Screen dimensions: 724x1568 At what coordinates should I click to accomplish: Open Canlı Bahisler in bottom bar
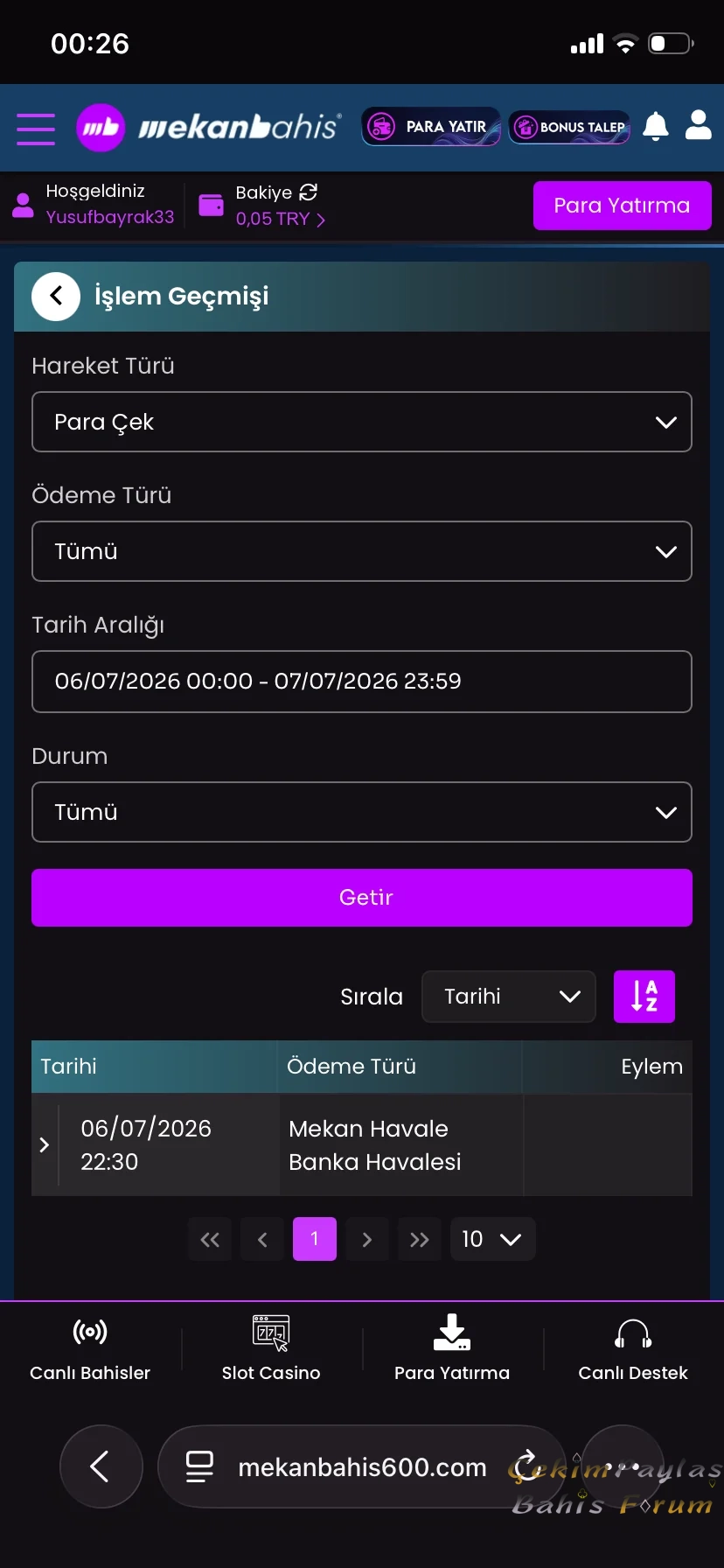90,1348
